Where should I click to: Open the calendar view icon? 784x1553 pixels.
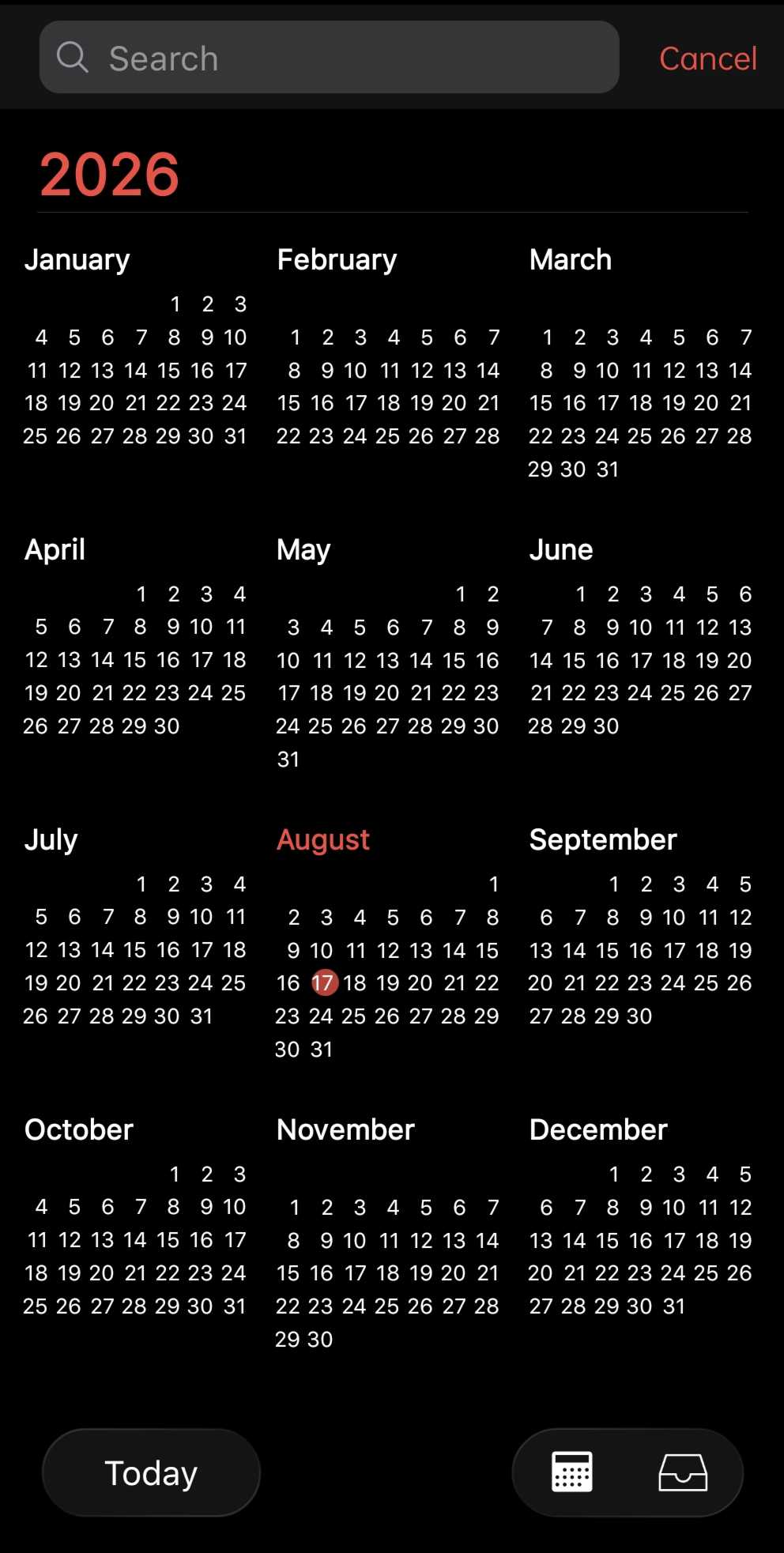tap(571, 1472)
